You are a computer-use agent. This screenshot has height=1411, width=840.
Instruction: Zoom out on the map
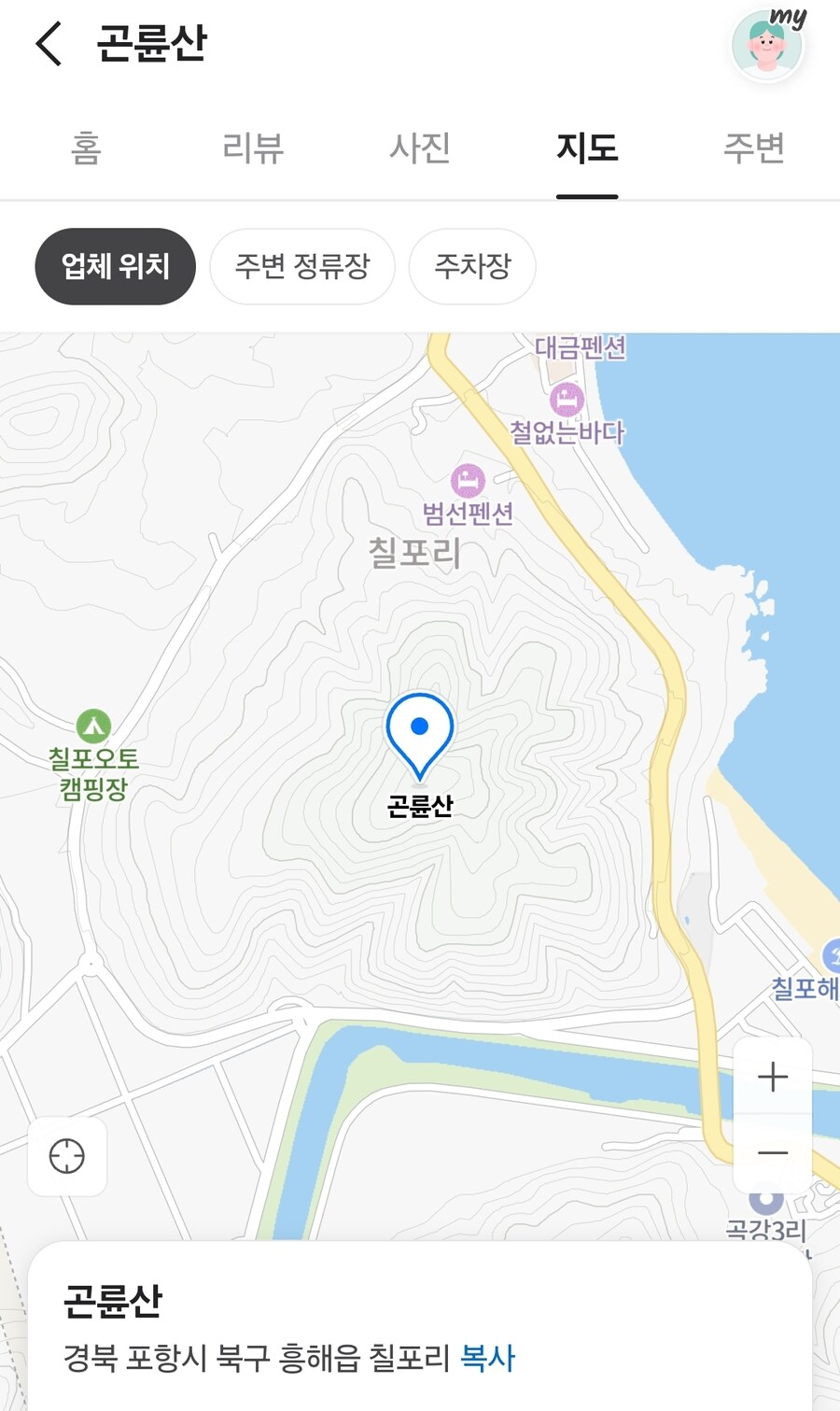(x=773, y=1153)
